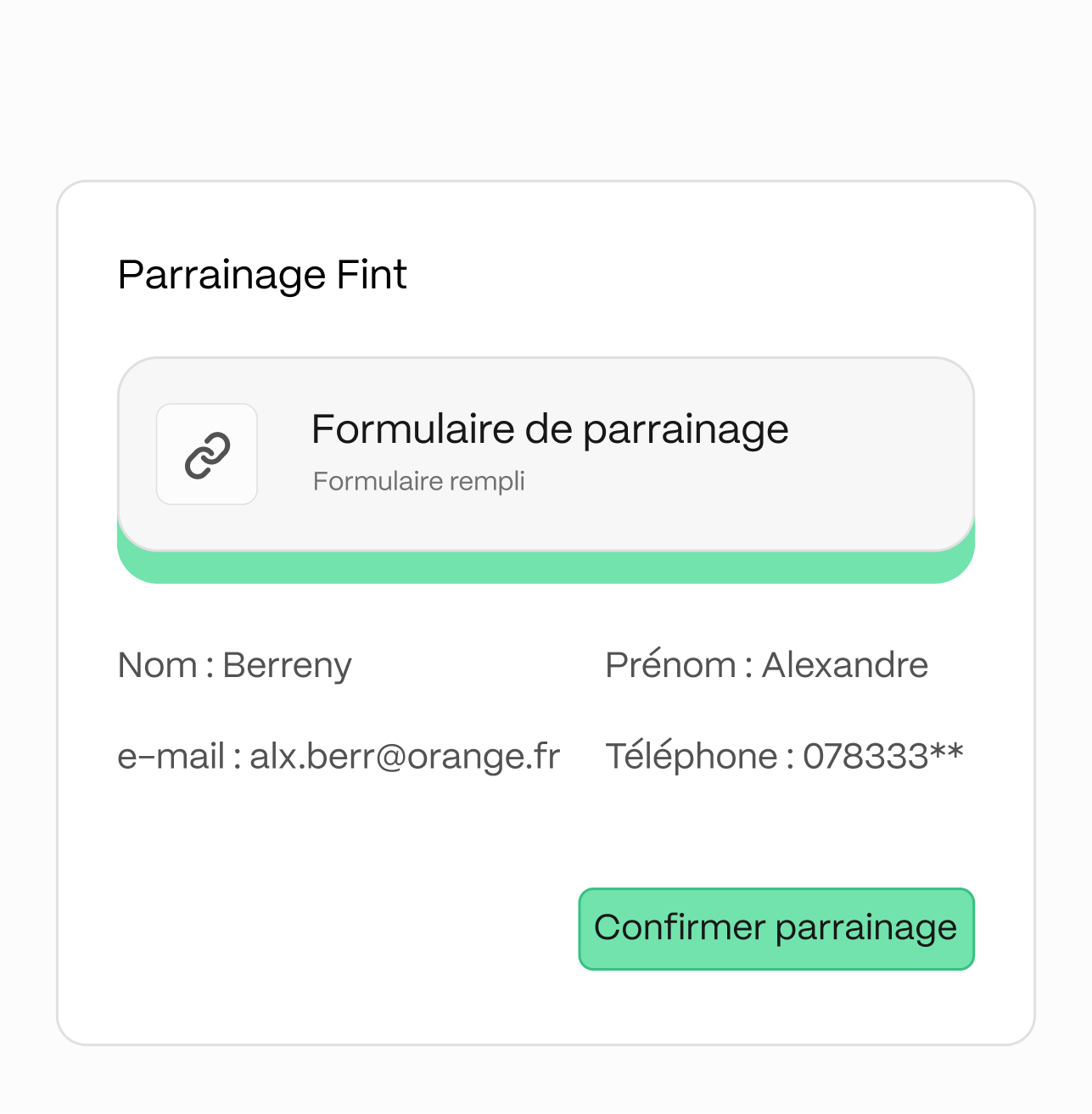
Task: Click the Formulaire de parrainage title text
Action: click(x=550, y=429)
